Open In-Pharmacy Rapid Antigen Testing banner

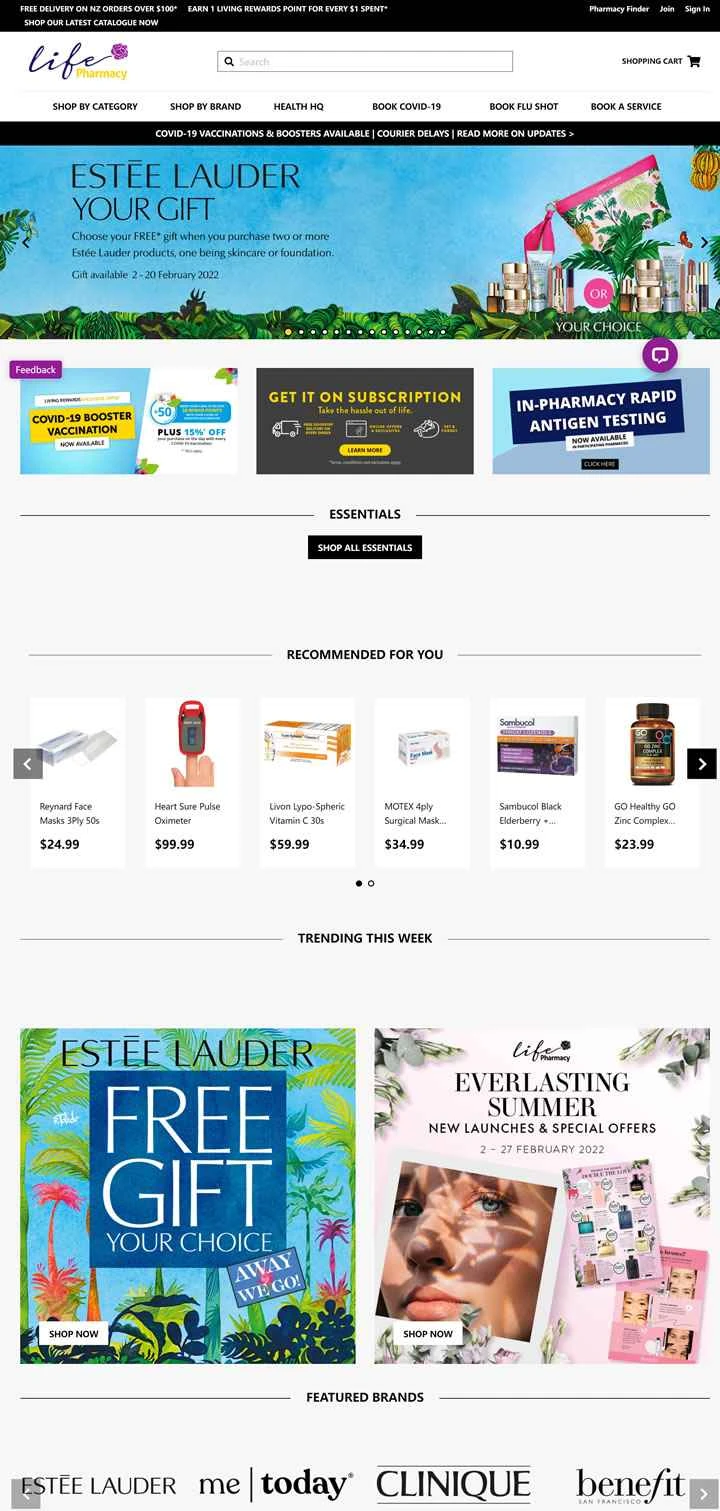[600, 420]
